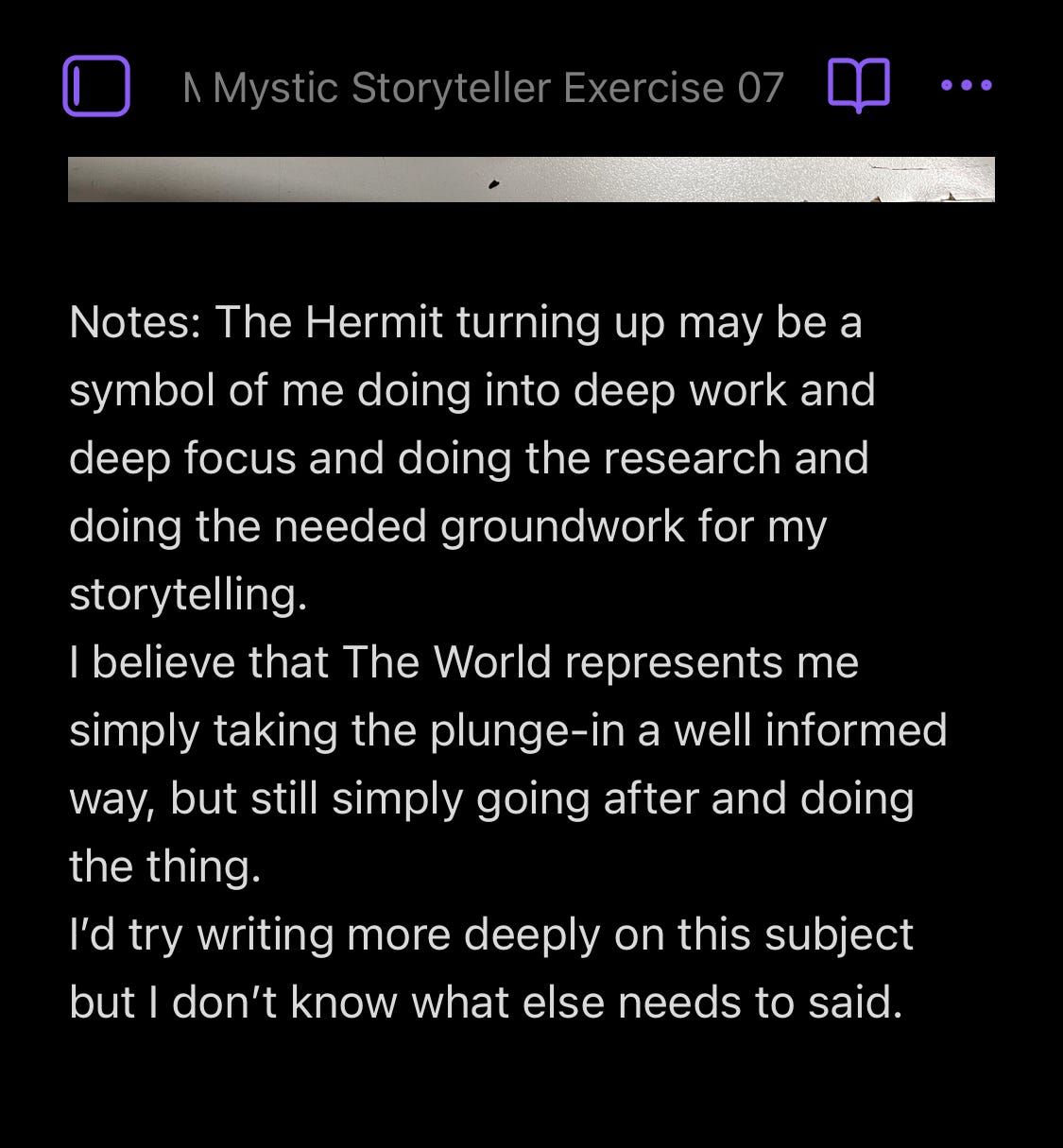Switch to reading view with book icon
The height and width of the screenshot is (1148, 1063).
858,86
